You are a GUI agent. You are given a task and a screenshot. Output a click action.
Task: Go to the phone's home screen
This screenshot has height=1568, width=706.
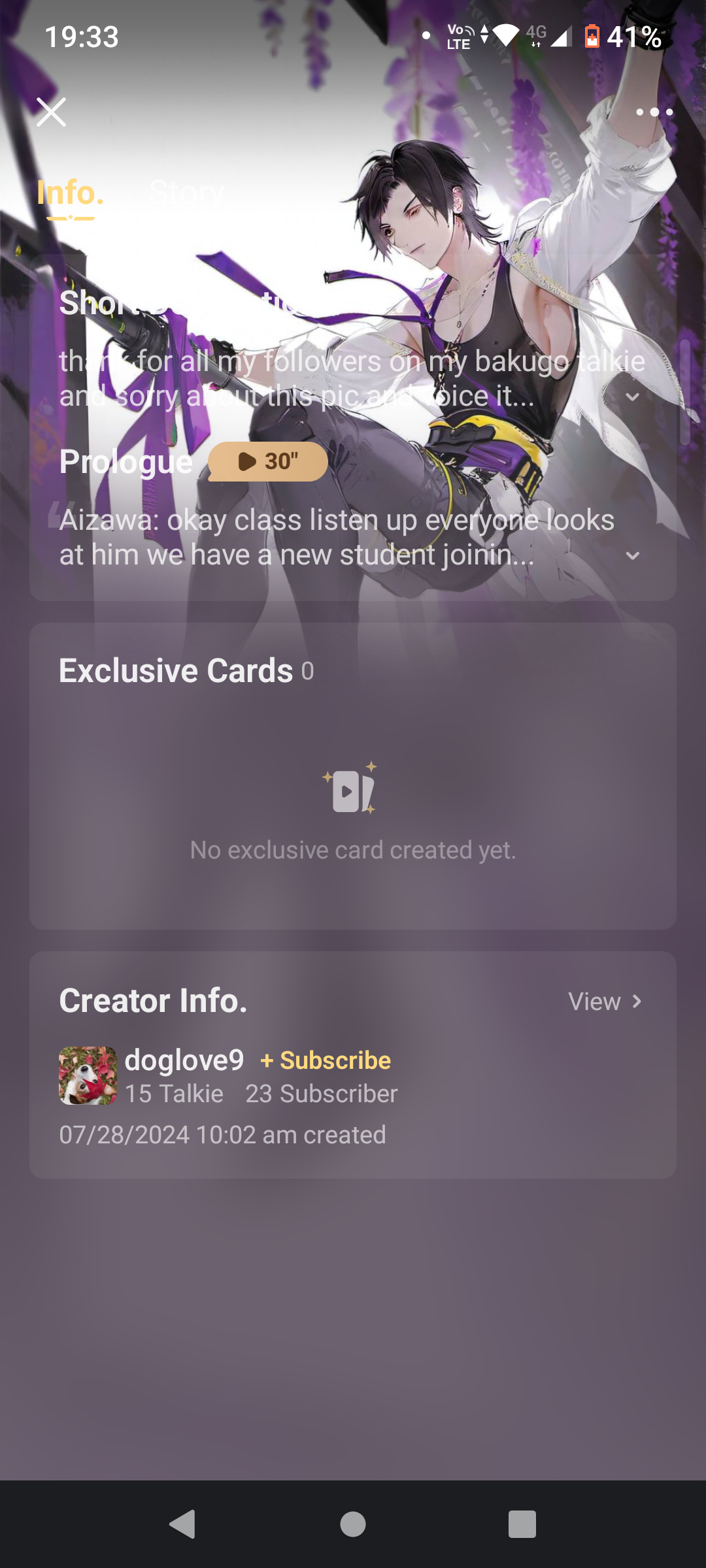pyautogui.click(x=353, y=1524)
